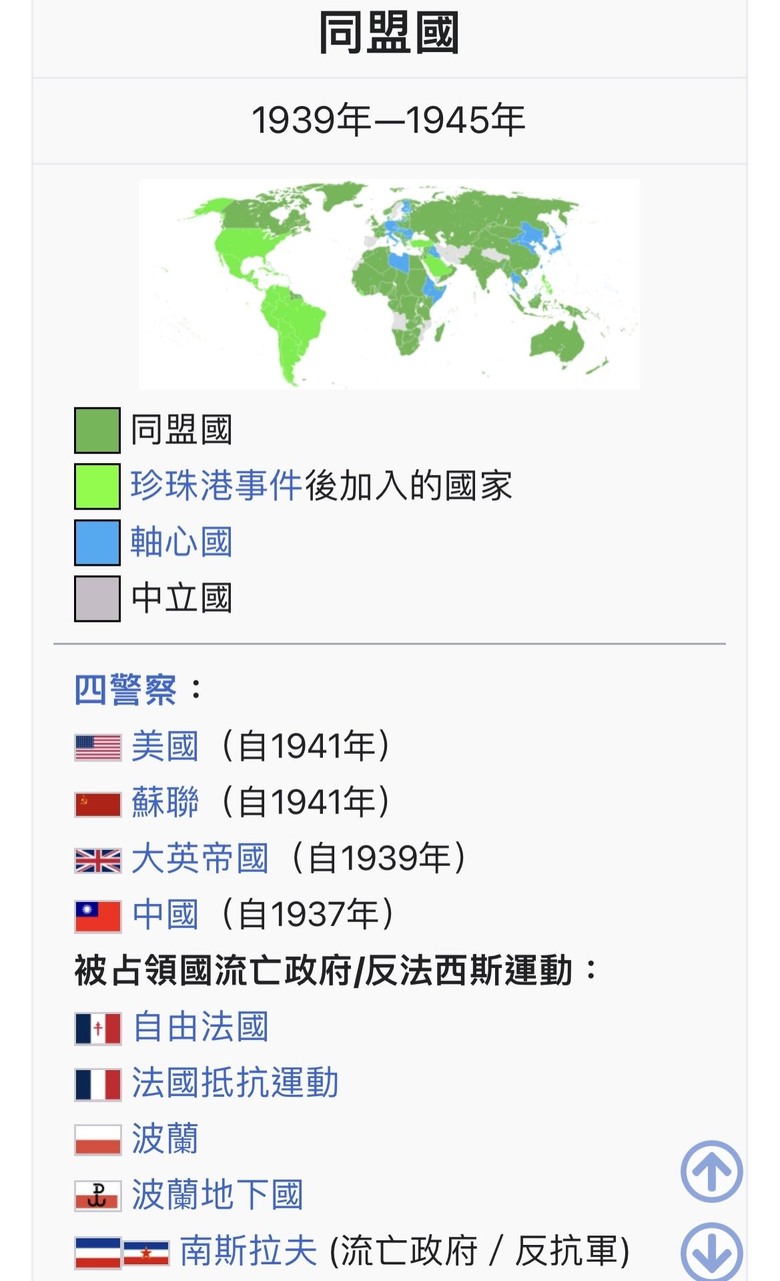780x1281 pixels.
Task: Jump to top with the up arrow button
Action: (x=712, y=1171)
